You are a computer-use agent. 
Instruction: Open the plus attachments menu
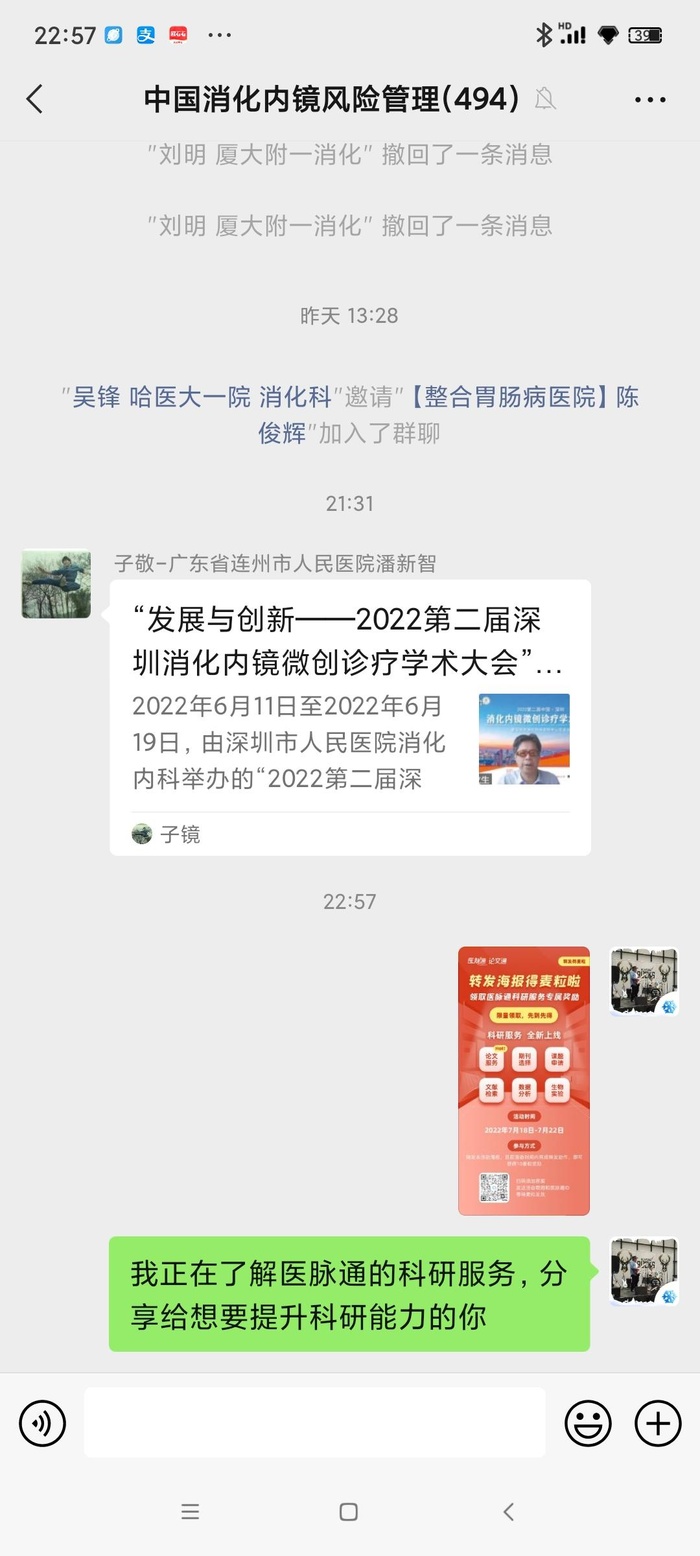coord(658,1423)
